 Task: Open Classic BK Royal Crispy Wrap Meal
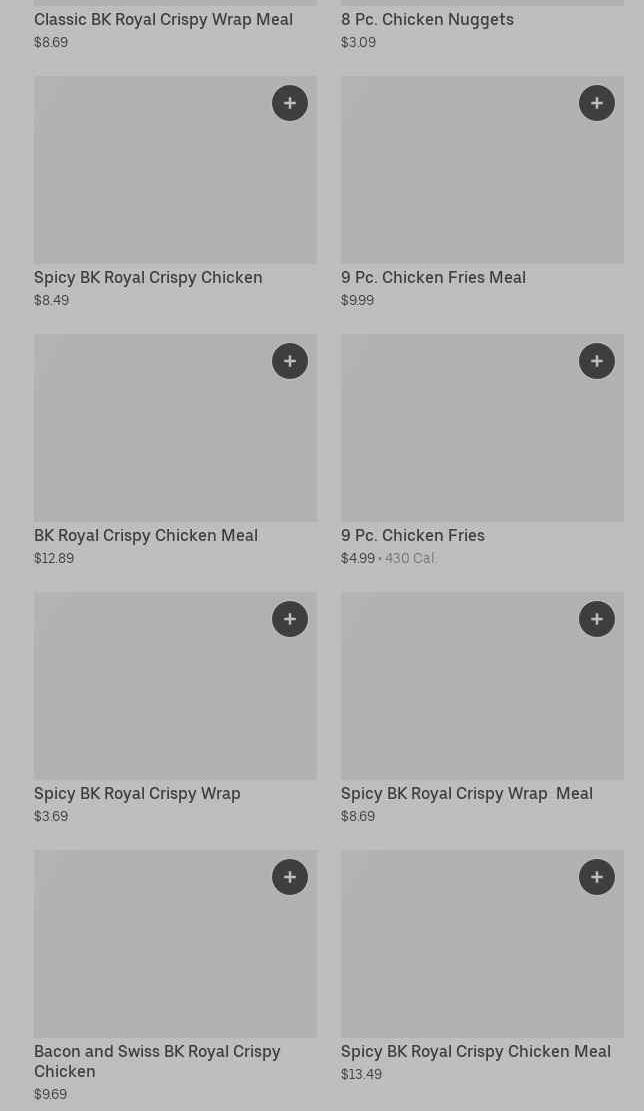(x=163, y=19)
